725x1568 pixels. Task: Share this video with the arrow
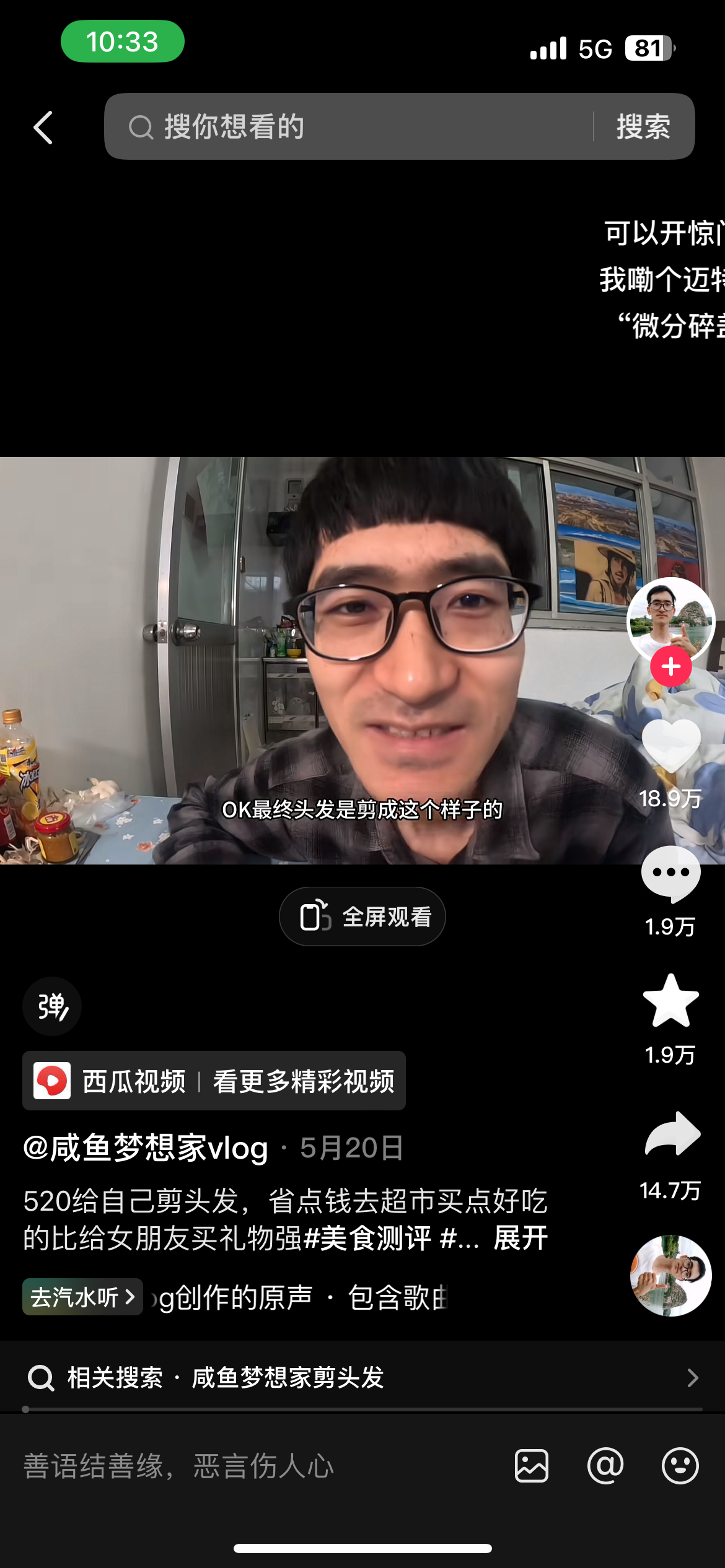click(x=672, y=1135)
